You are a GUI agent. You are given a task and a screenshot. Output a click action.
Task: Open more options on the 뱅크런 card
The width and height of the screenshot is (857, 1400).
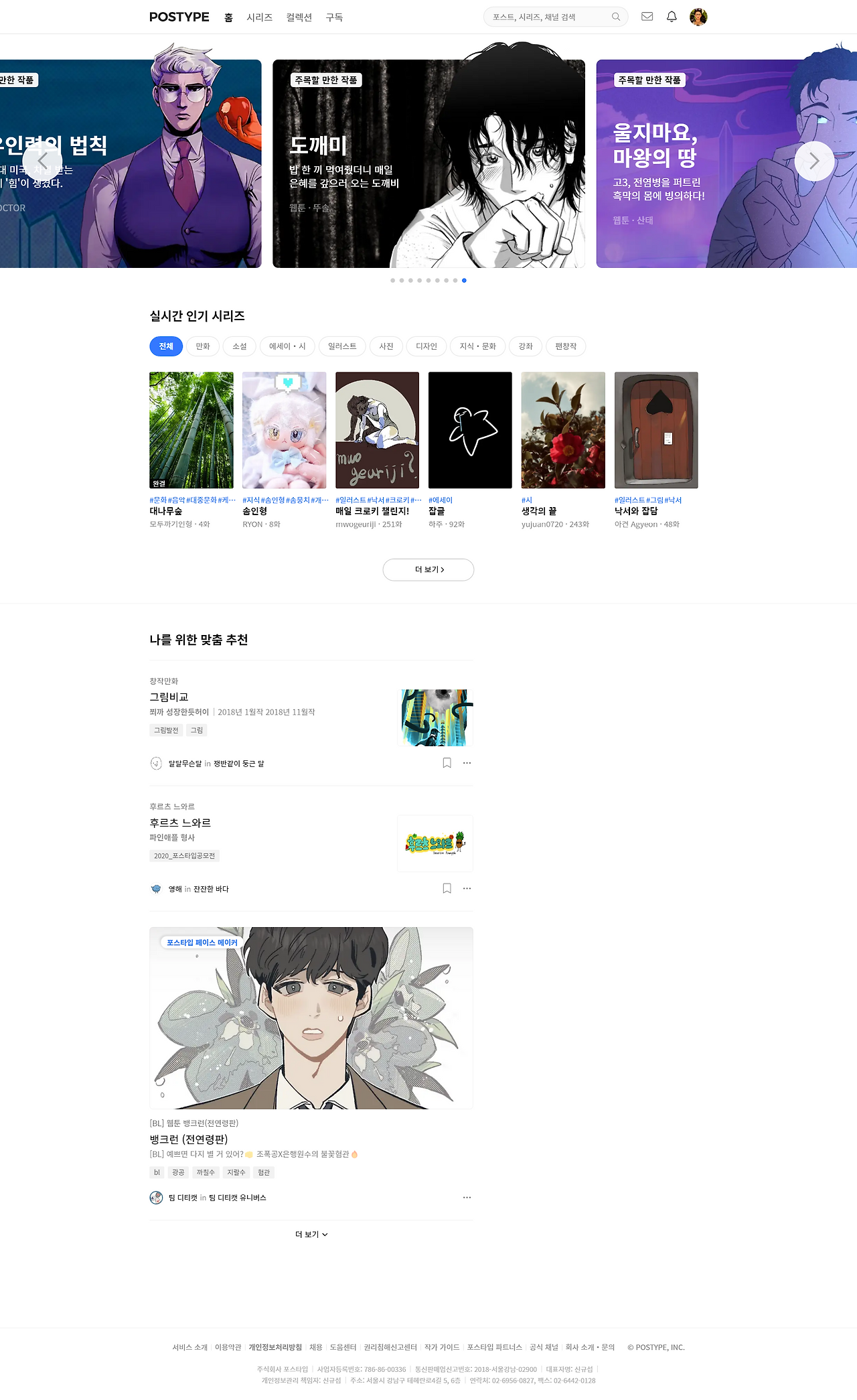[467, 1197]
